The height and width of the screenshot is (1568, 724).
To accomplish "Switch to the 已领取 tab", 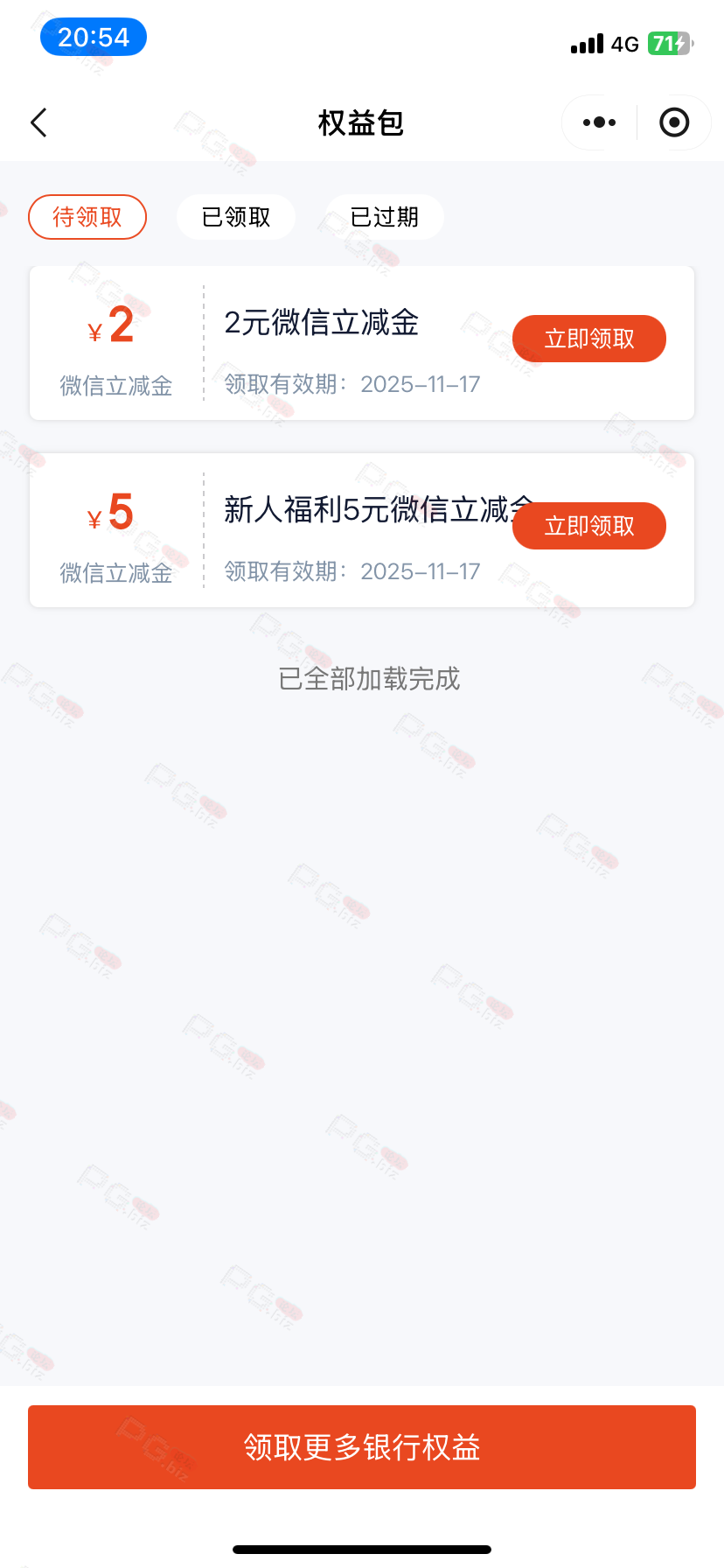I will [236, 217].
